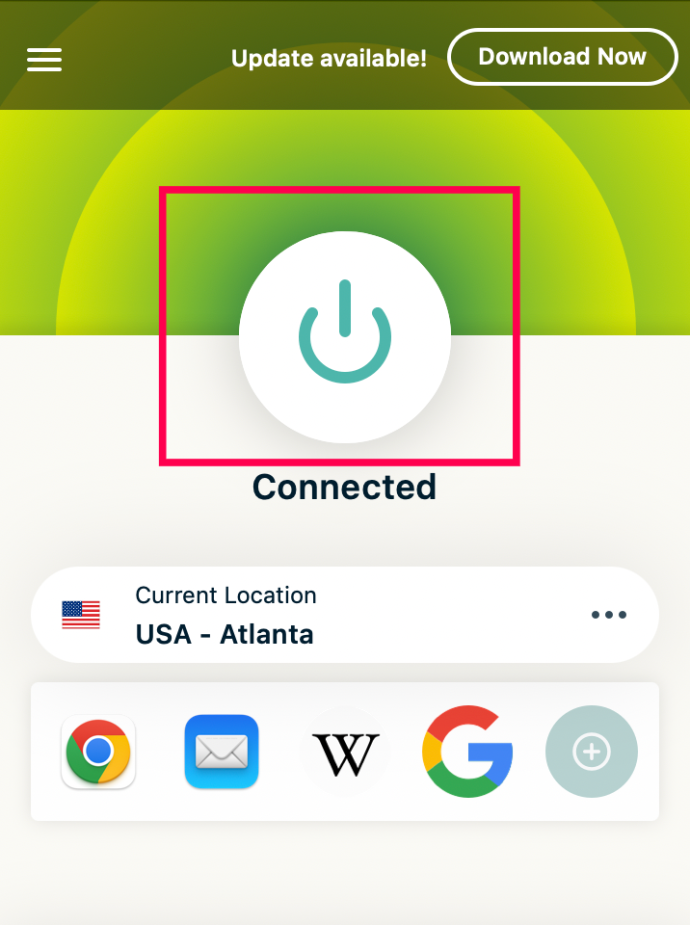Screen dimensions: 690x925
Task: Open the Google shortcut
Action: tap(468, 752)
